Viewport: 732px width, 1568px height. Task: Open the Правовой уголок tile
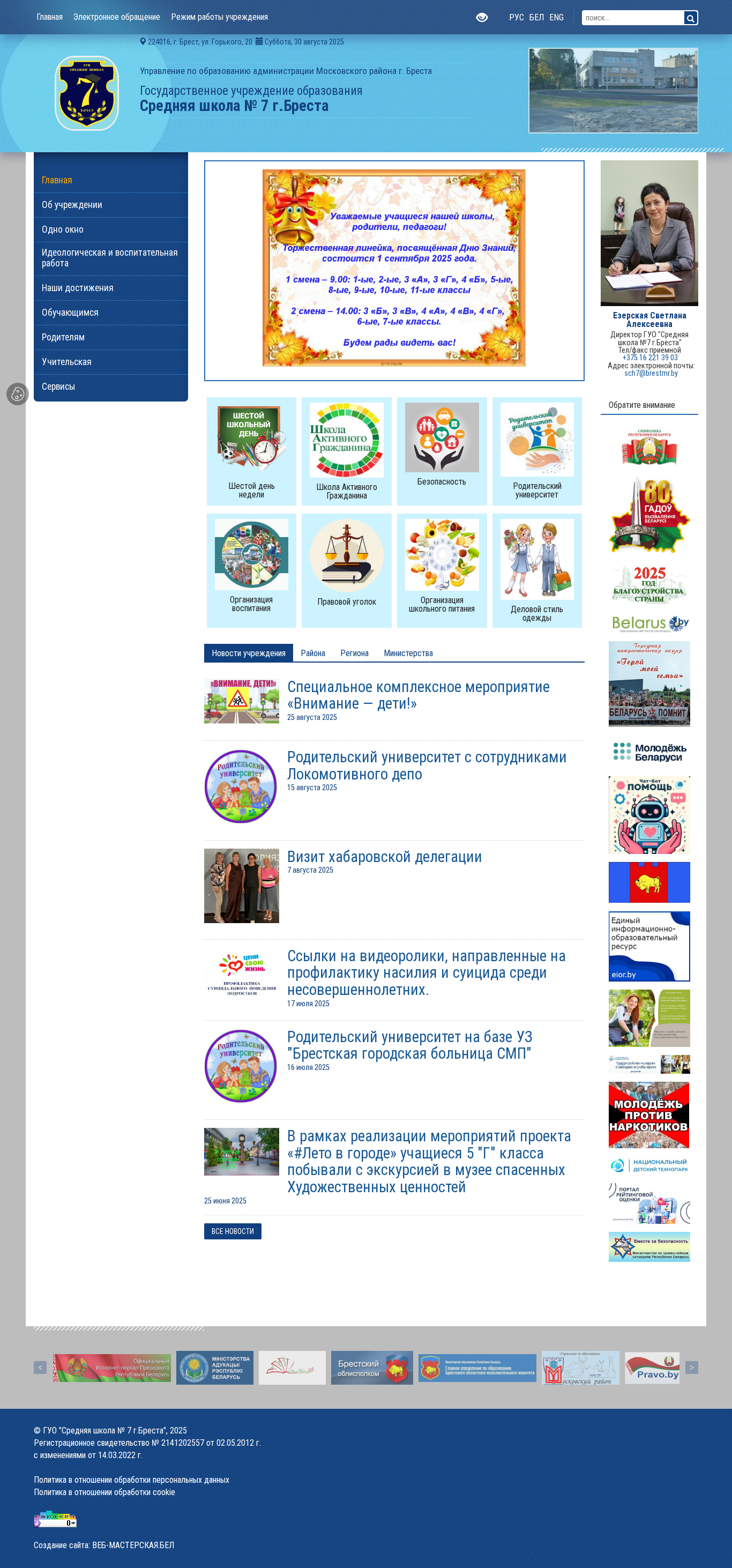[347, 570]
